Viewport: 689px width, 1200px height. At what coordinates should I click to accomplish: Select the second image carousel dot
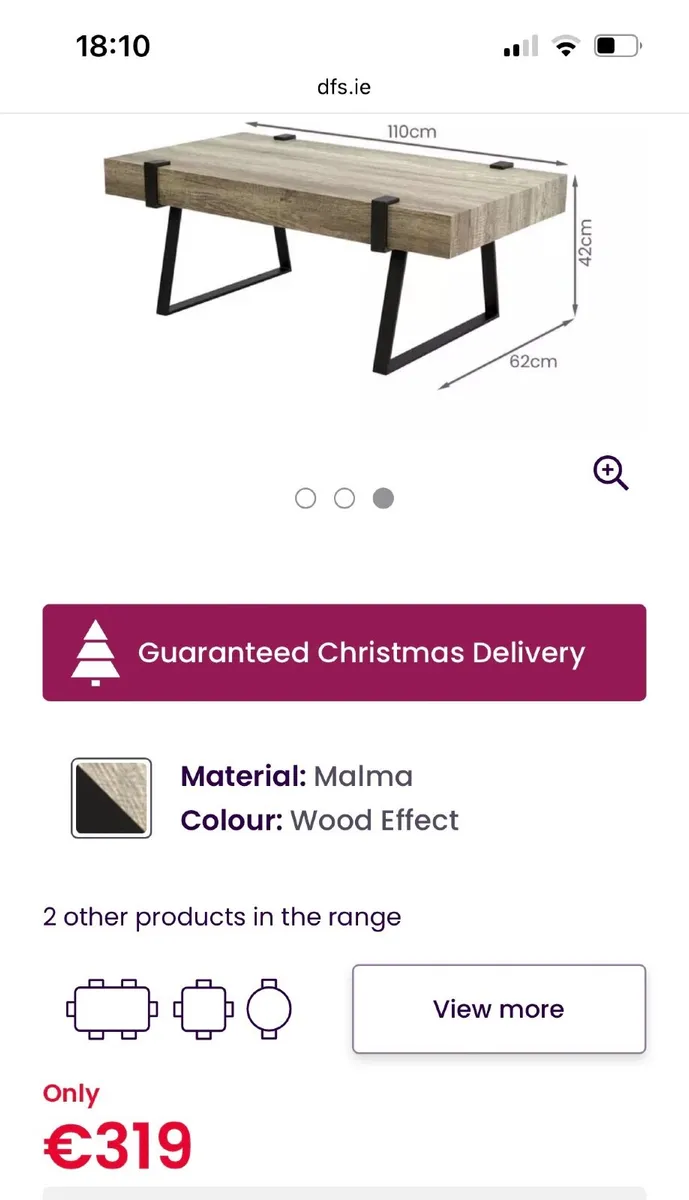344,498
